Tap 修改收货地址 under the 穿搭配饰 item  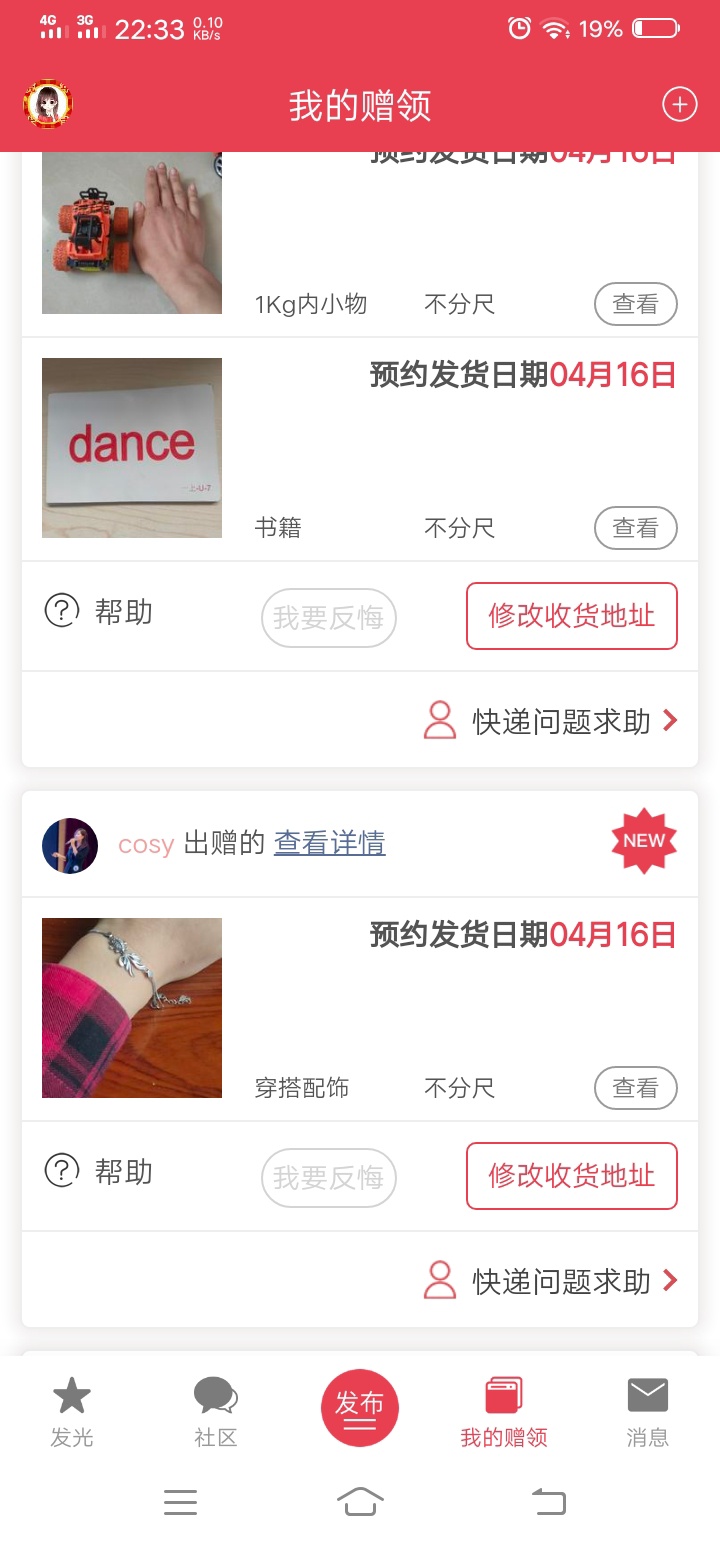tap(571, 1176)
